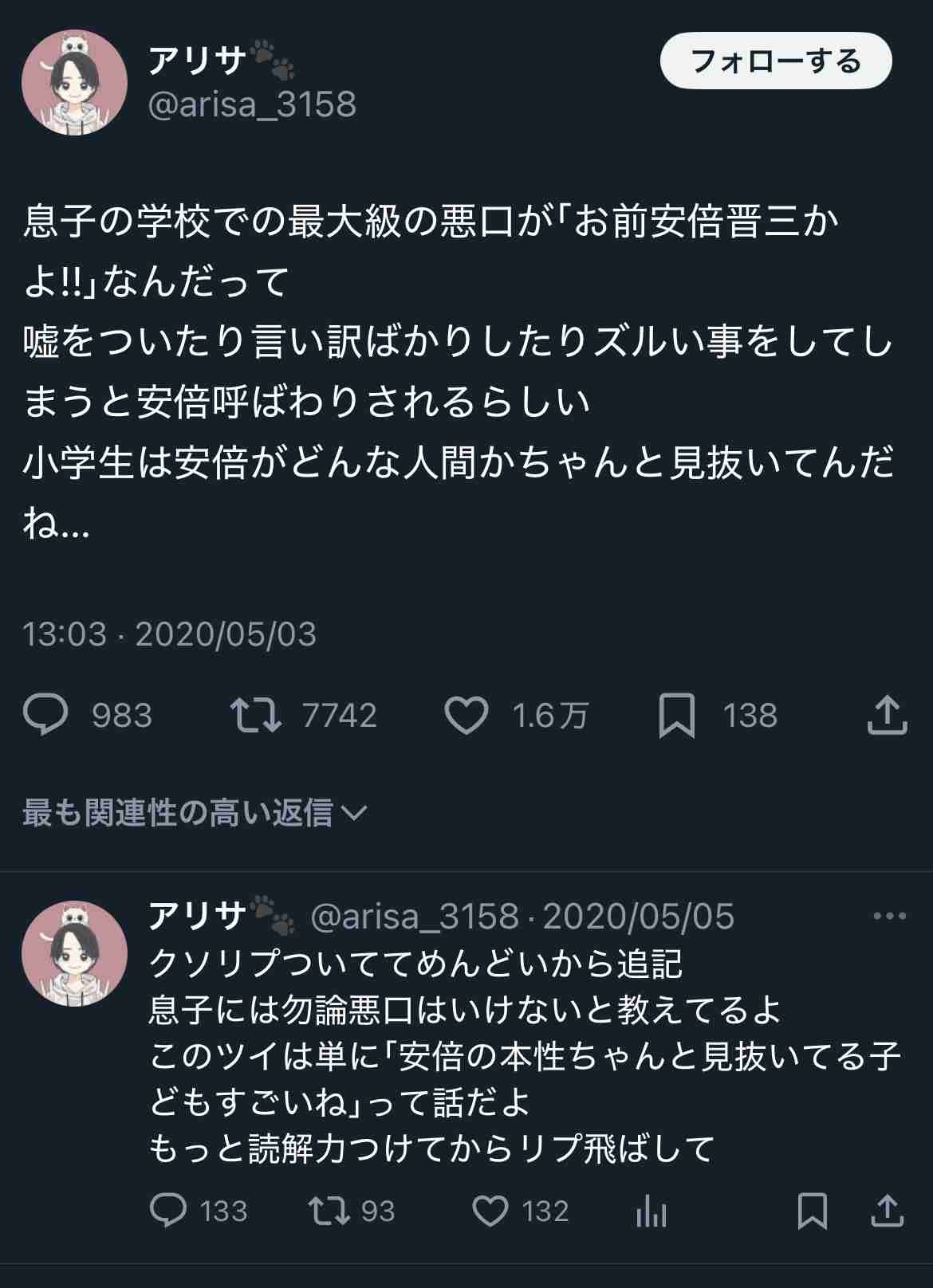The height and width of the screenshot is (1288, 933).
Task: Like the main tweet with 1.6万 likes
Action: tap(466, 715)
